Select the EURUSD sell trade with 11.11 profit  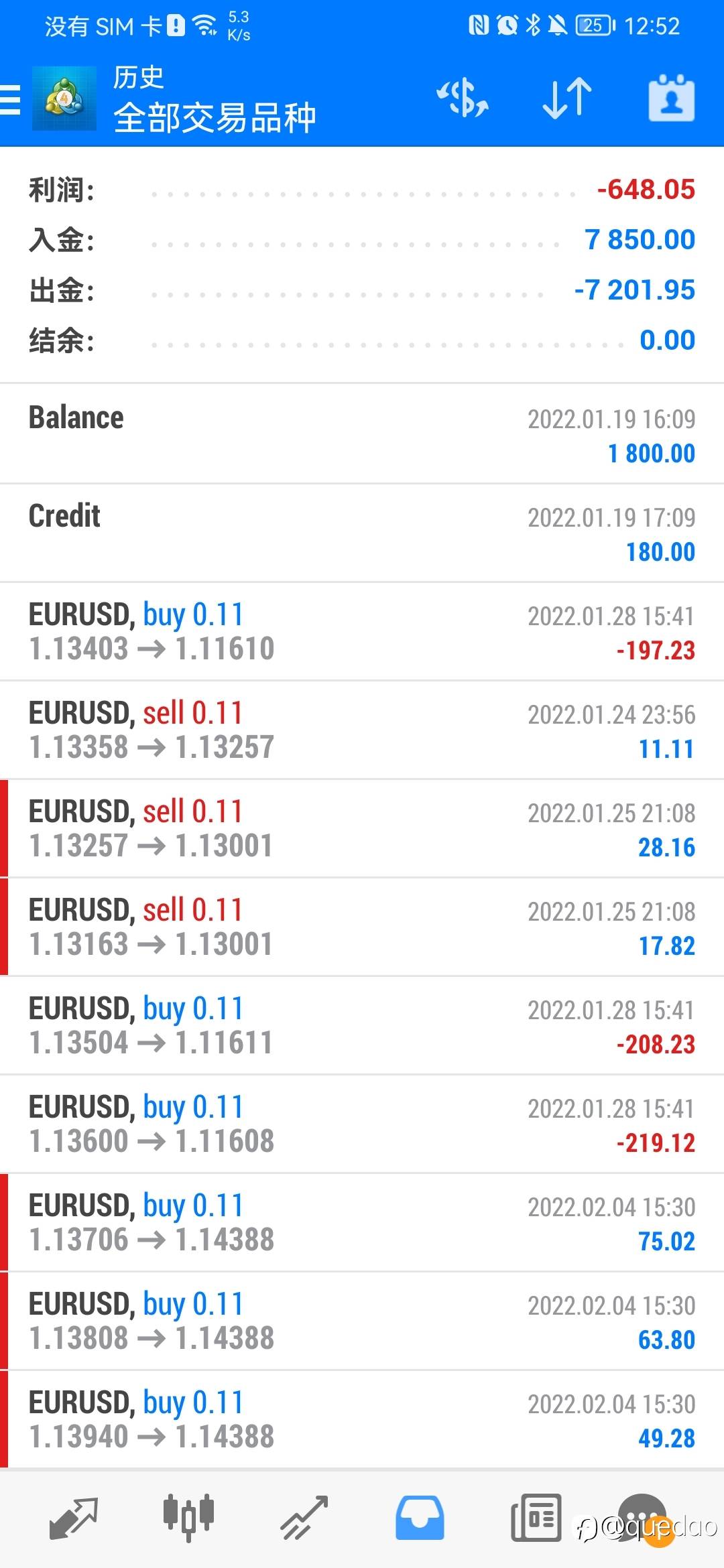tap(362, 730)
